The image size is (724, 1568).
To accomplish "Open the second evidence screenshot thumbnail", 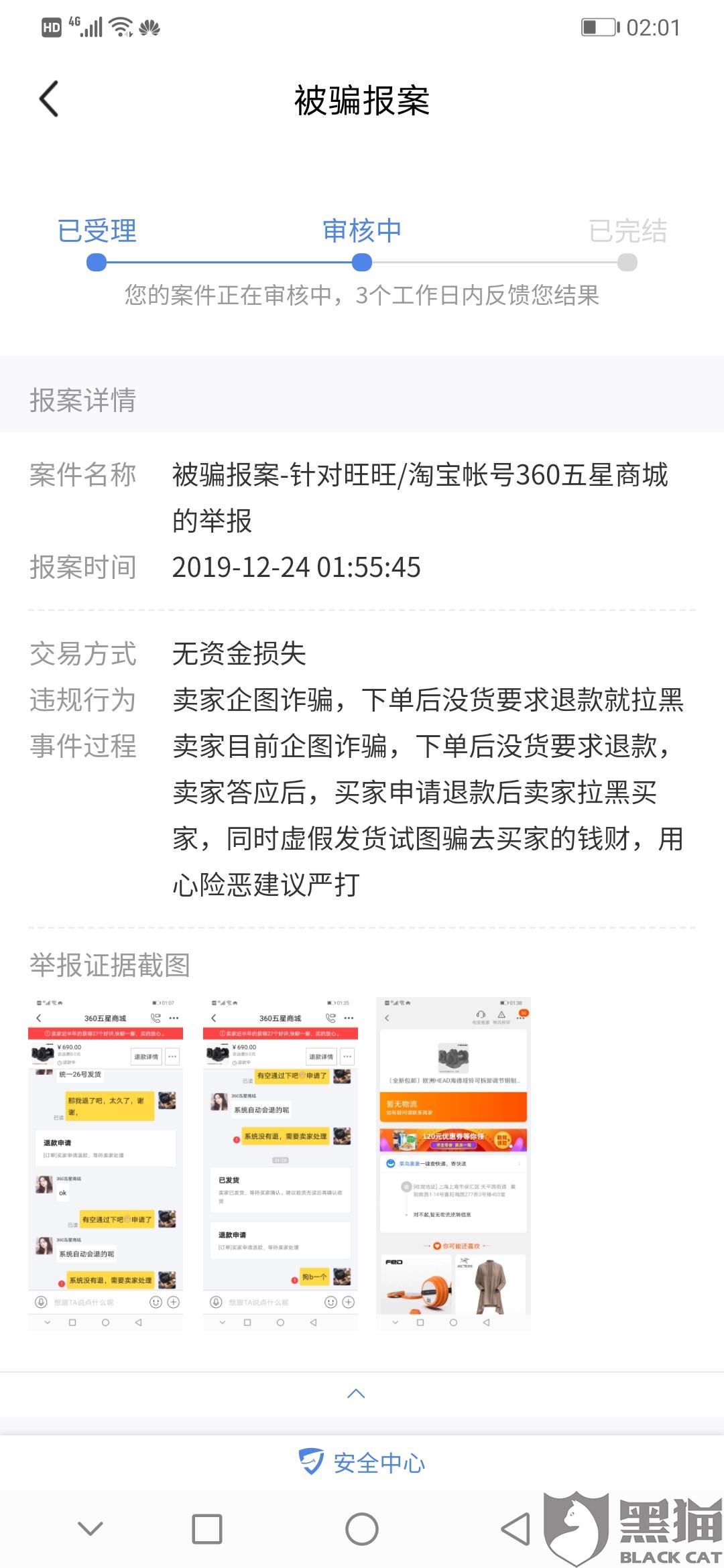I will 280,1164.
